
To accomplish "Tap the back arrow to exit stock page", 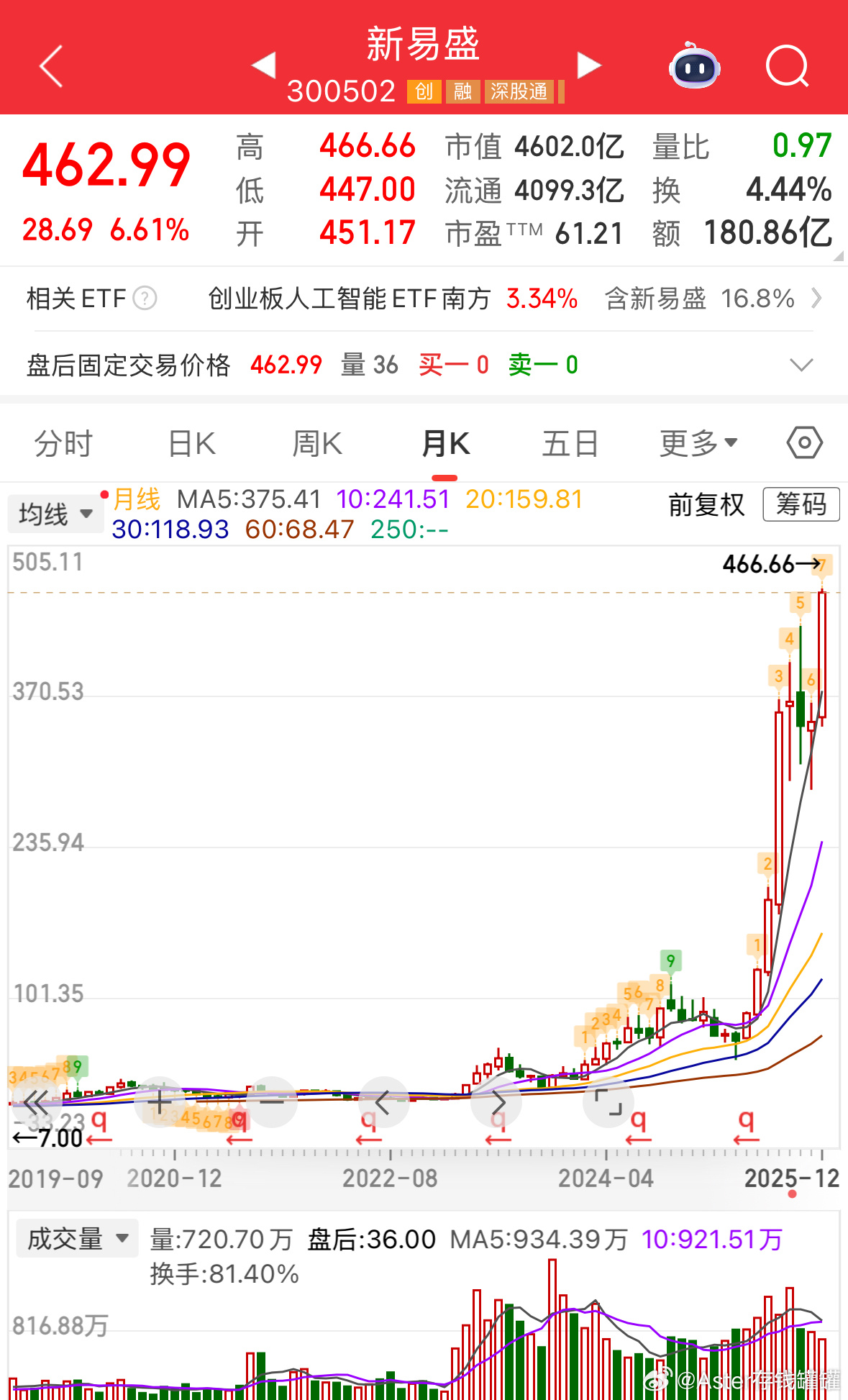I will pyautogui.click(x=50, y=66).
